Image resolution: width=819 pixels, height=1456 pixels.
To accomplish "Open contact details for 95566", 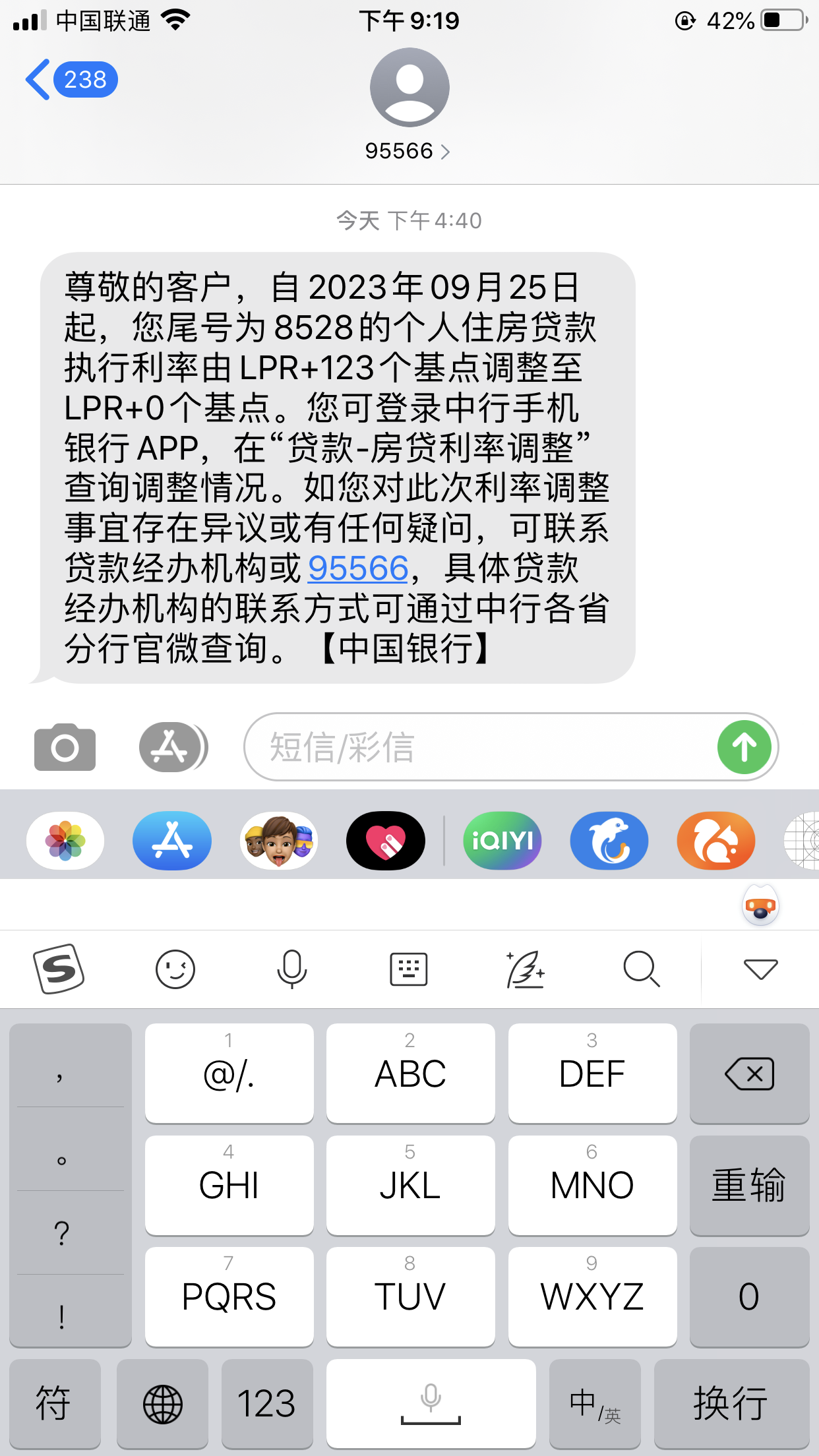I will [408, 151].
